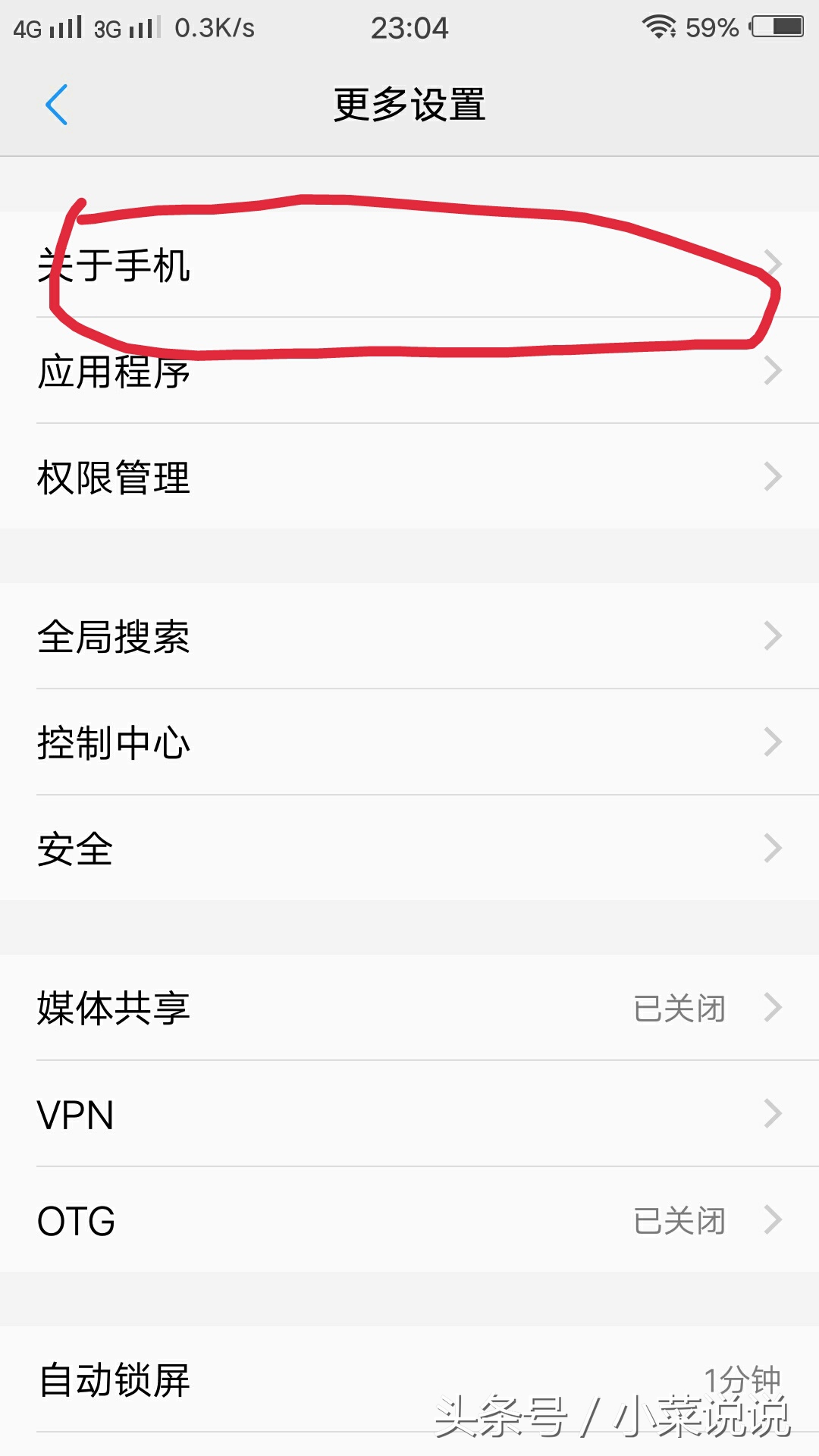Image resolution: width=819 pixels, height=1456 pixels.
Task: Tap the clock showing 23:04
Action: pyautogui.click(x=409, y=25)
